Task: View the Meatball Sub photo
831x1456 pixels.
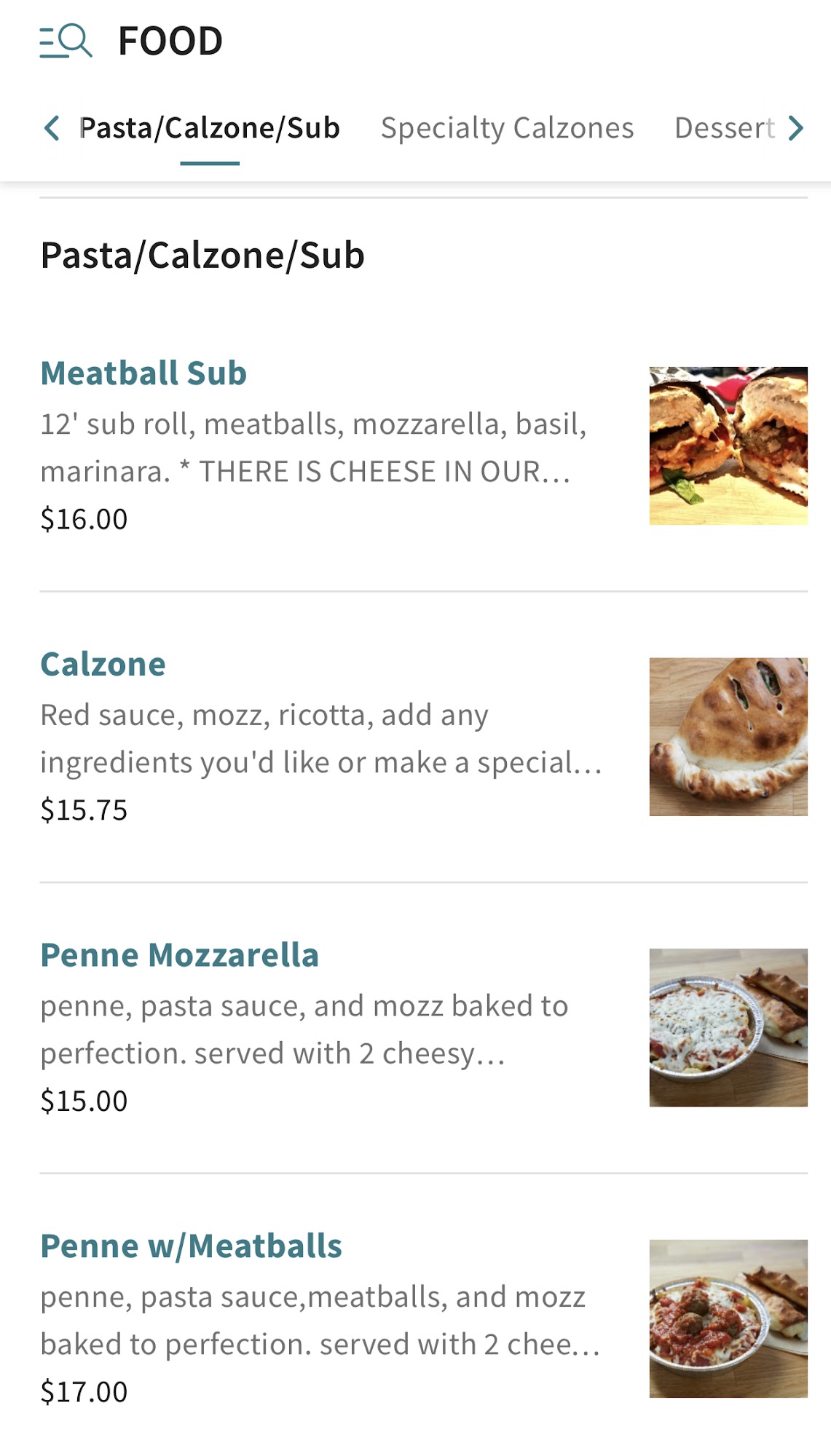Action: 728,446
